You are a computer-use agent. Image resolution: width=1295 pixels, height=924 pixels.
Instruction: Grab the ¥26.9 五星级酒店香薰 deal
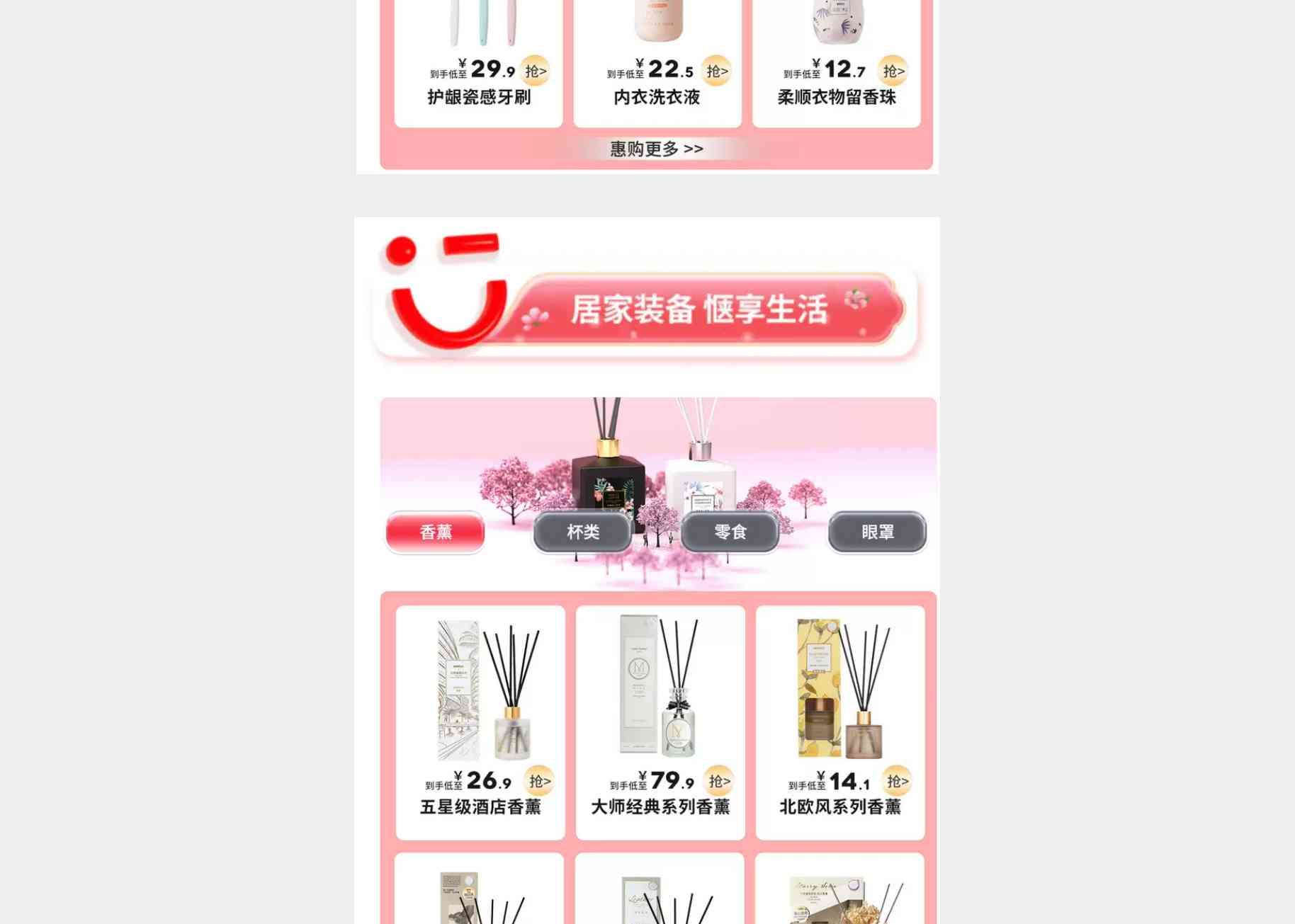coord(539,781)
